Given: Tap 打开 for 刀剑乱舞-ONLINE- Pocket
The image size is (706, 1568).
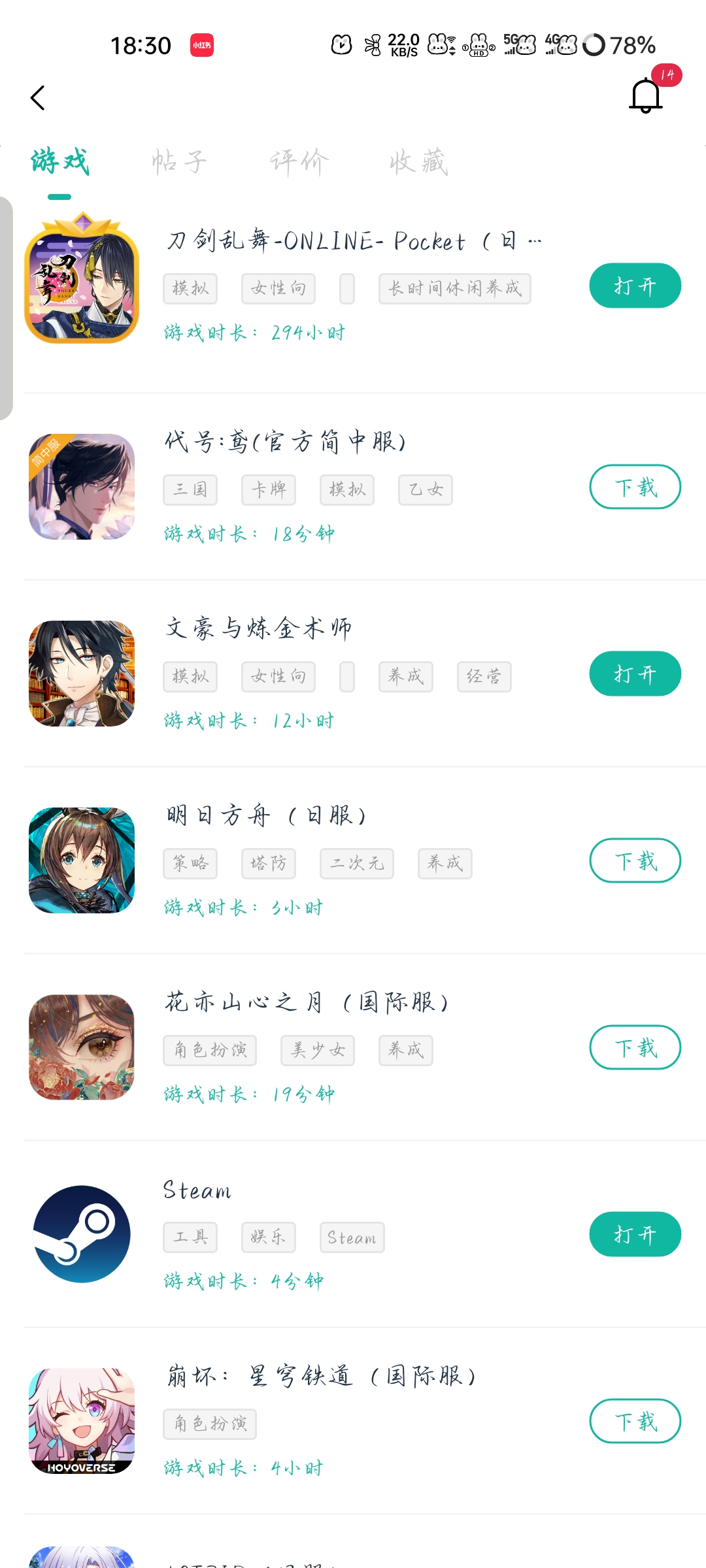Looking at the screenshot, I should tap(635, 286).
